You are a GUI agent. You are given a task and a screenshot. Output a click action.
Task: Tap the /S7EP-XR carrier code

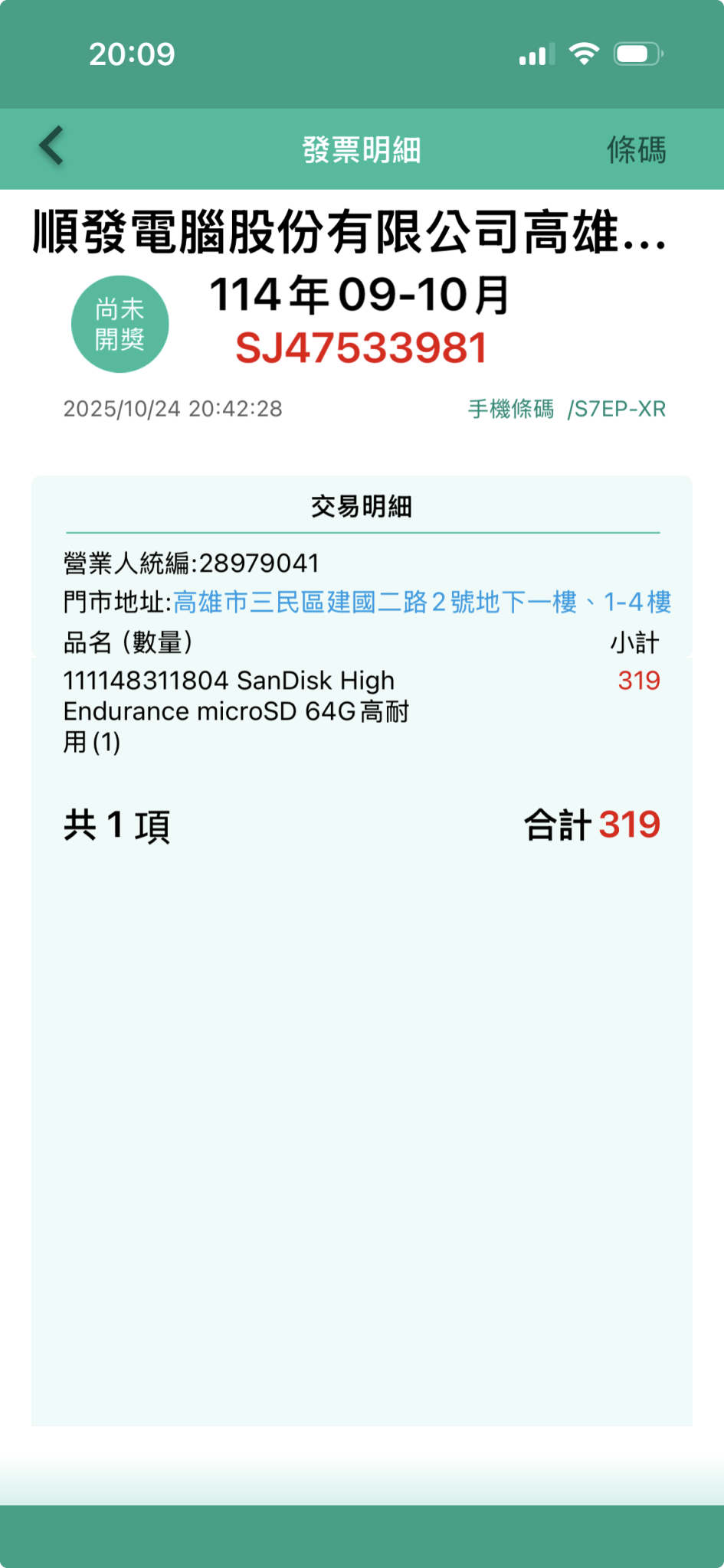(x=618, y=410)
